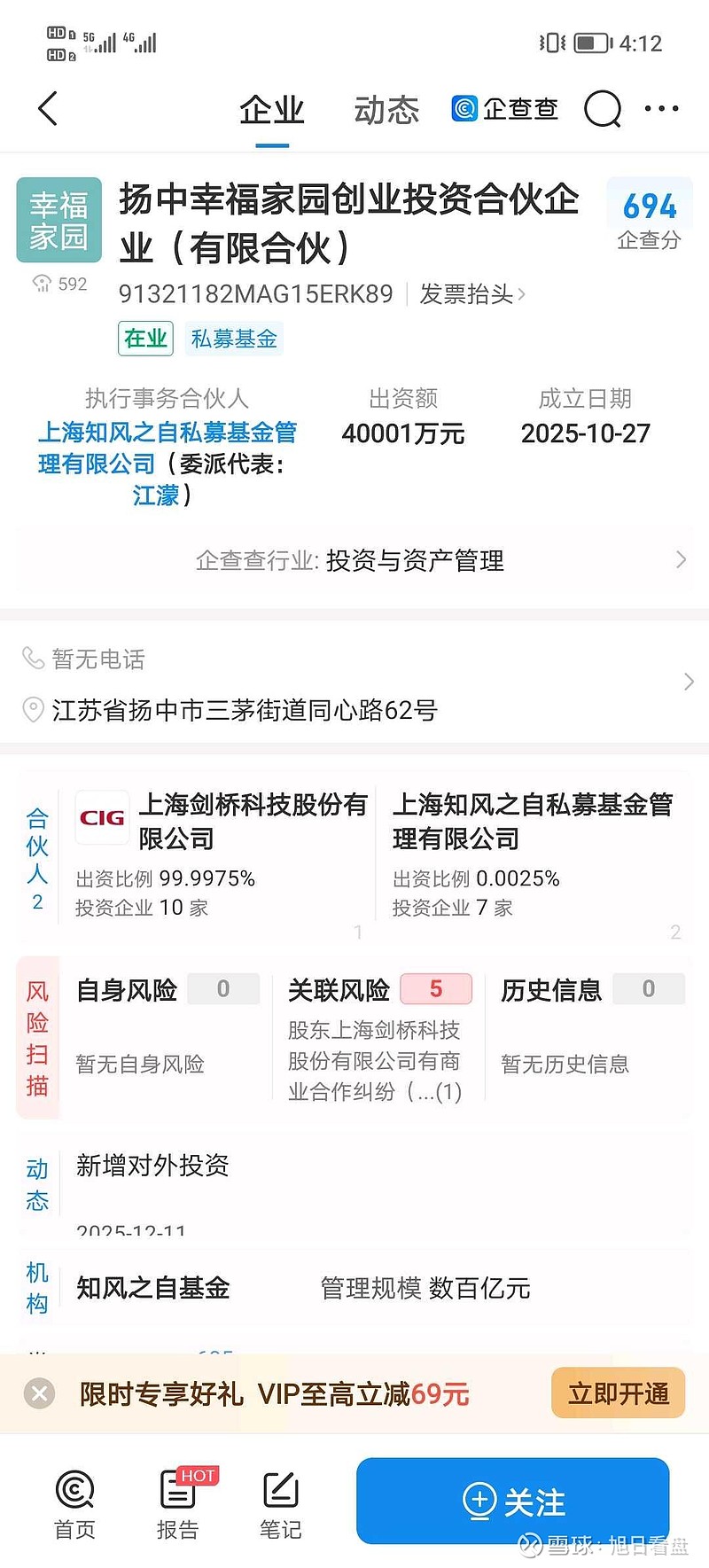Expand the 发票抬头 chevron

(521, 293)
